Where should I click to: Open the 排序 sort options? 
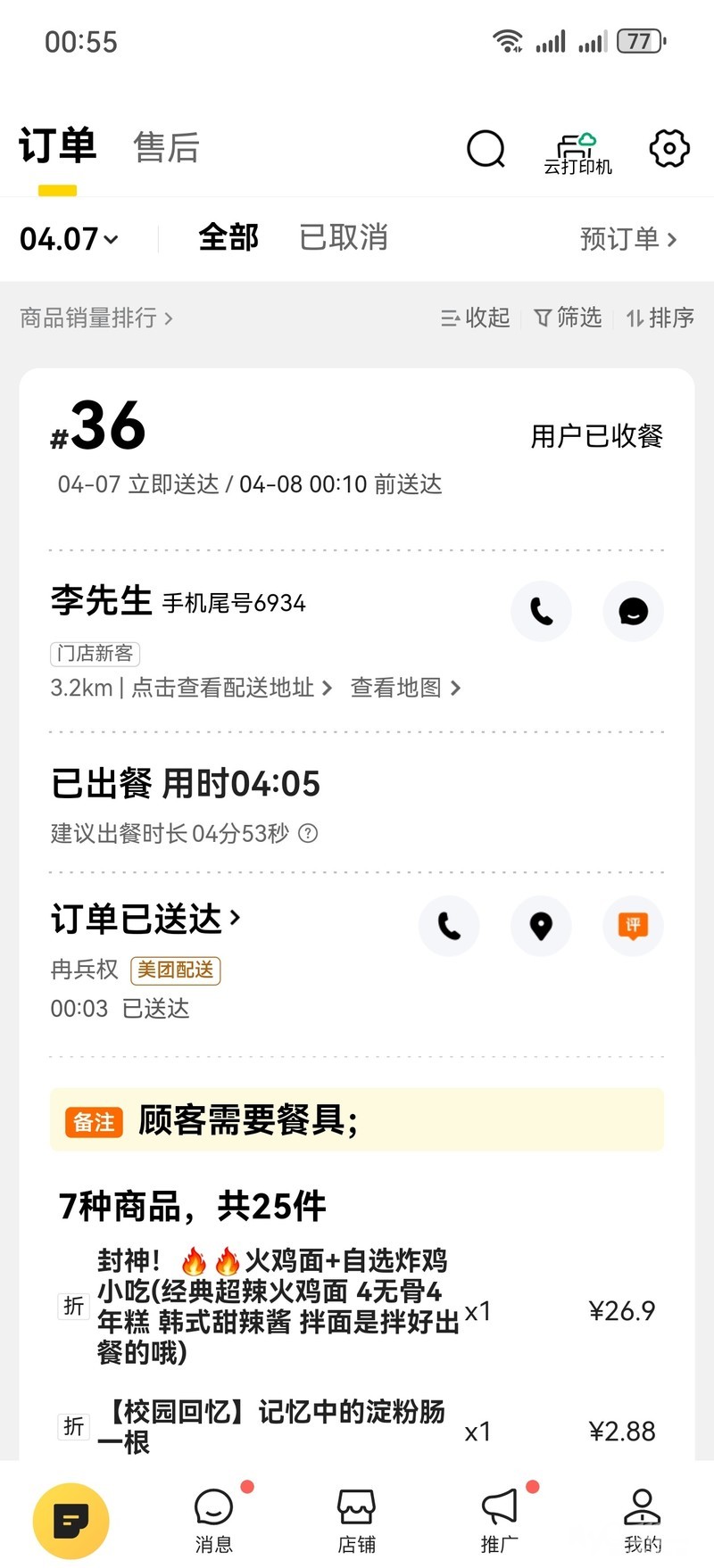(660, 318)
